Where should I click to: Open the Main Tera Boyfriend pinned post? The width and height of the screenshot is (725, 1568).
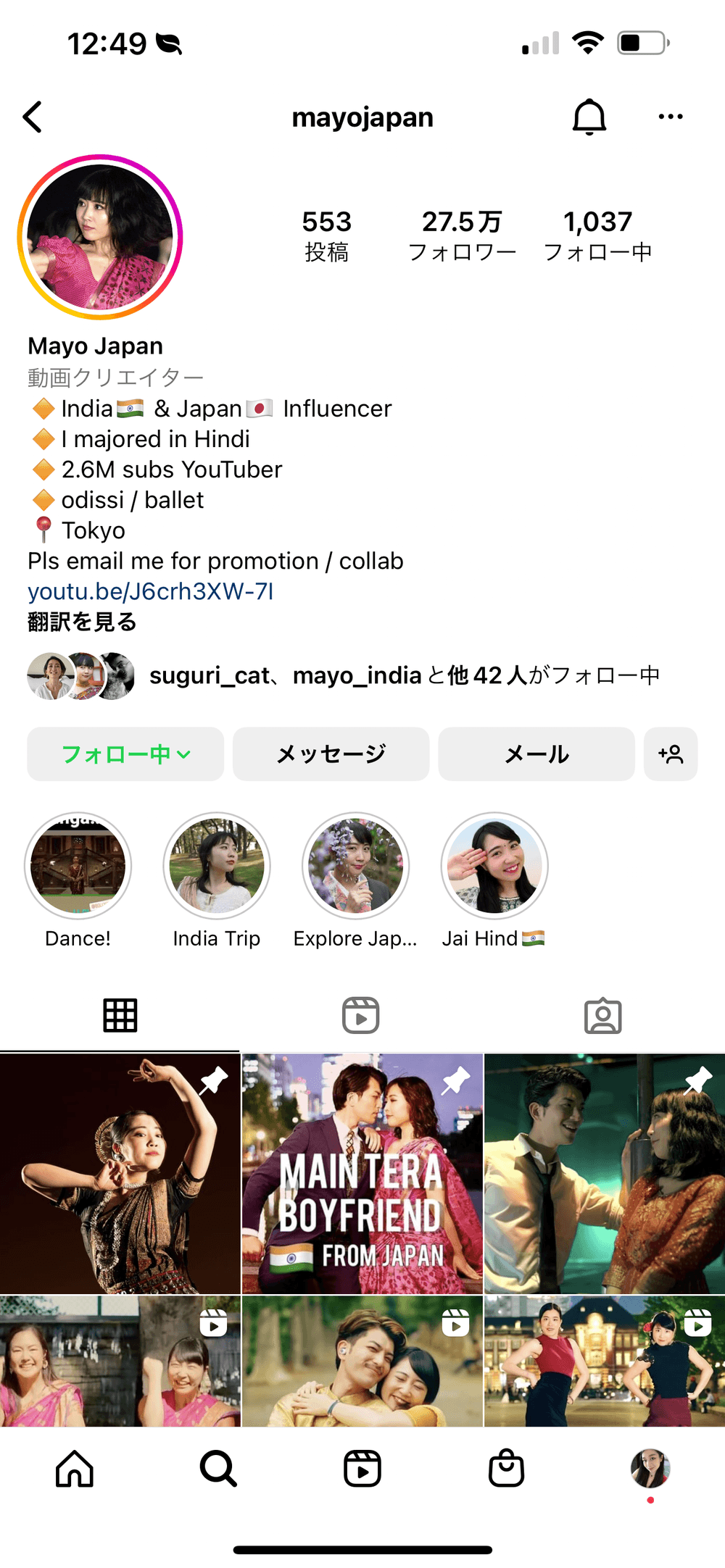point(362,1174)
